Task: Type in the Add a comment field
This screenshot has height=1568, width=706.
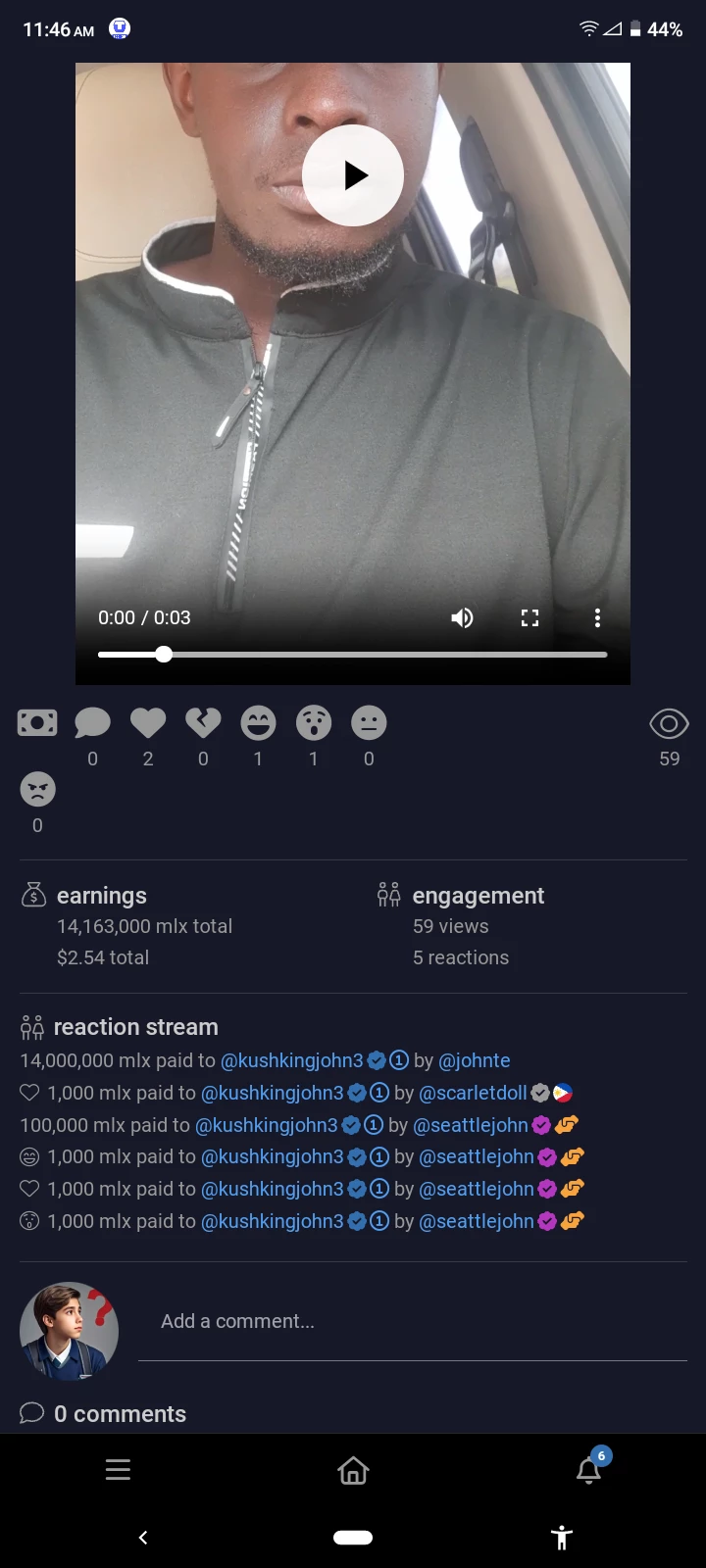Action: [x=412, y=1321]
